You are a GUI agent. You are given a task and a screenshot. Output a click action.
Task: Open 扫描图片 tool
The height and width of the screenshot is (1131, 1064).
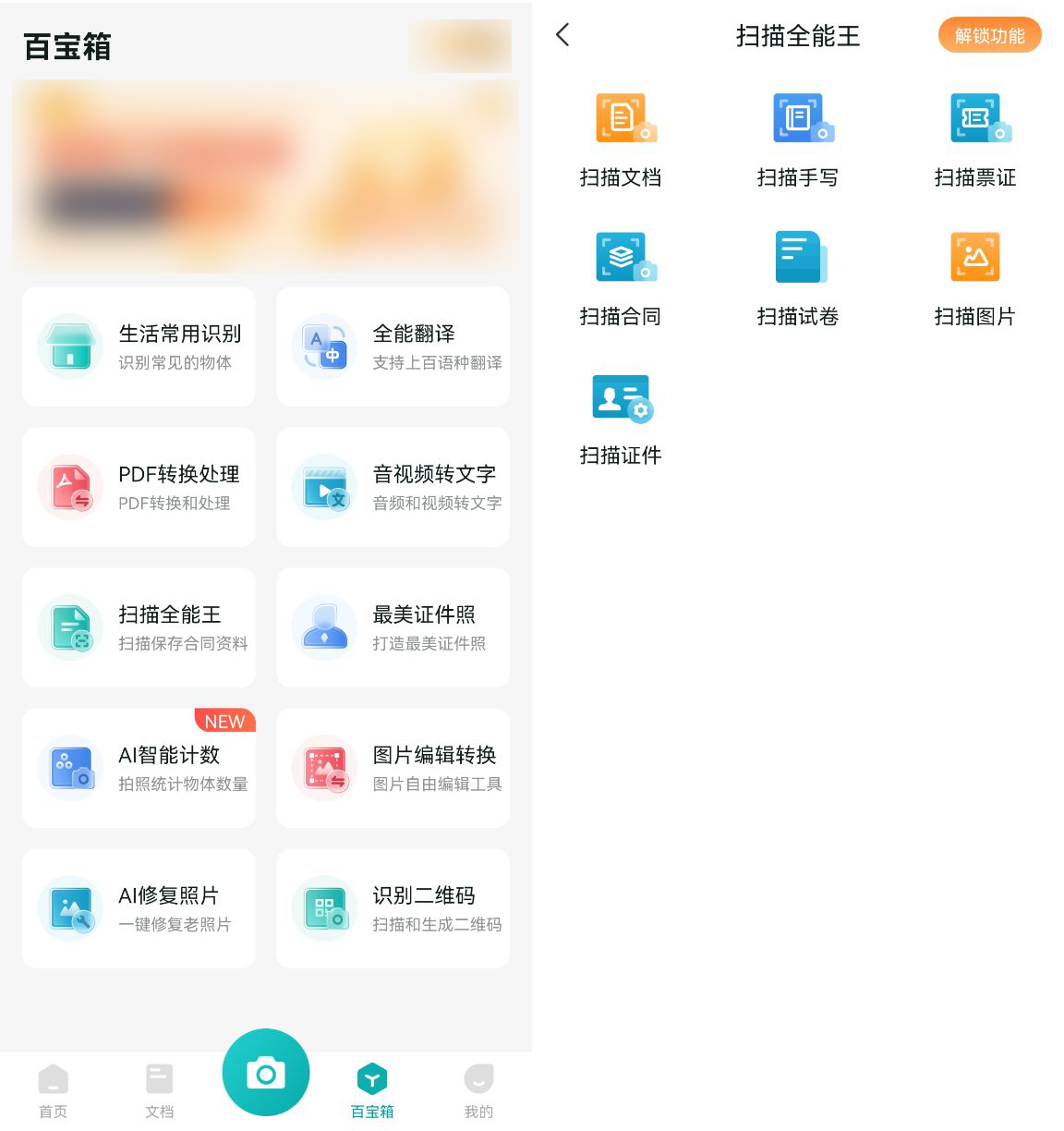tap(974, 277)
